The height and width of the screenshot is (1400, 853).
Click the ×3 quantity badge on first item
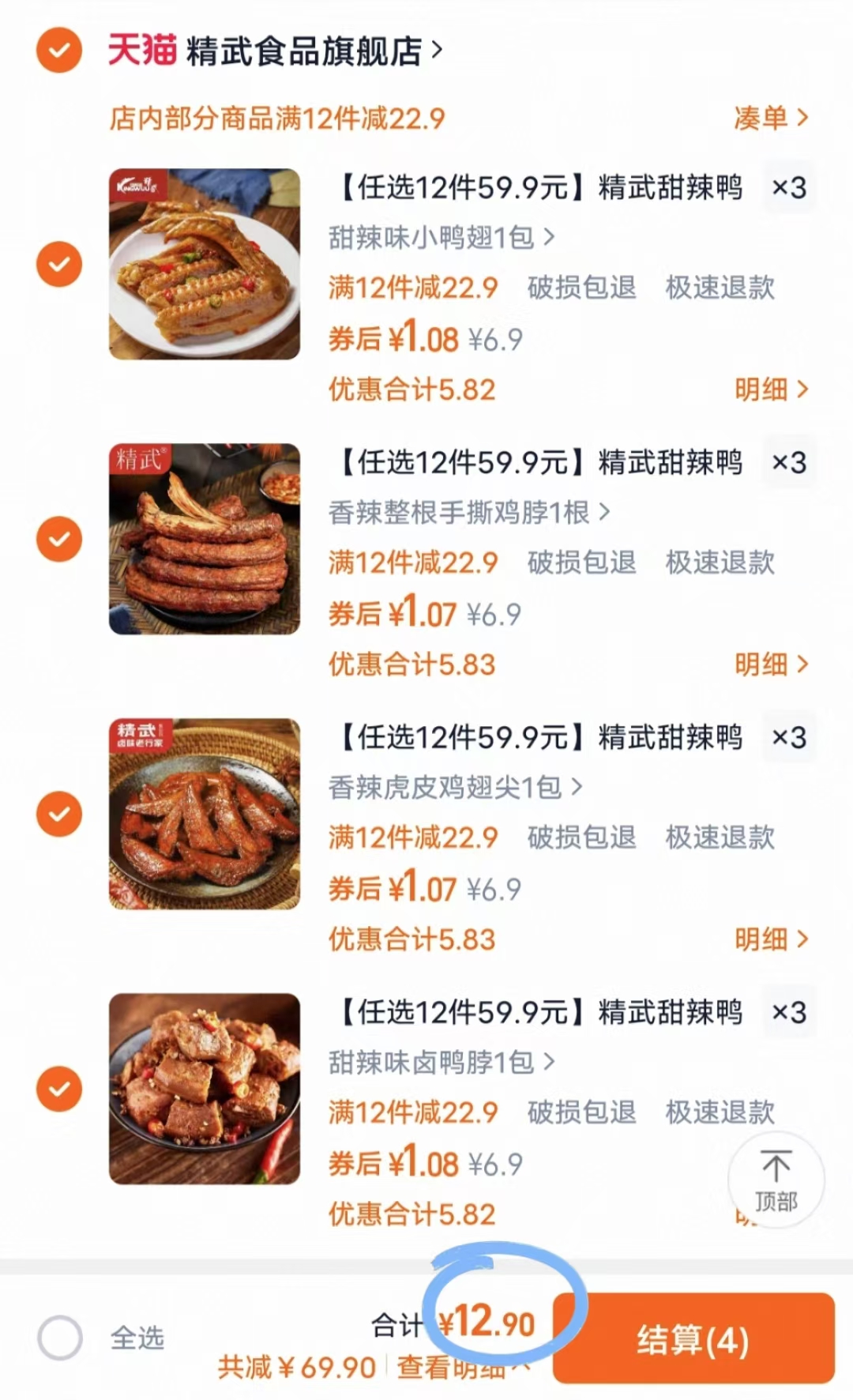pos(789,187)
